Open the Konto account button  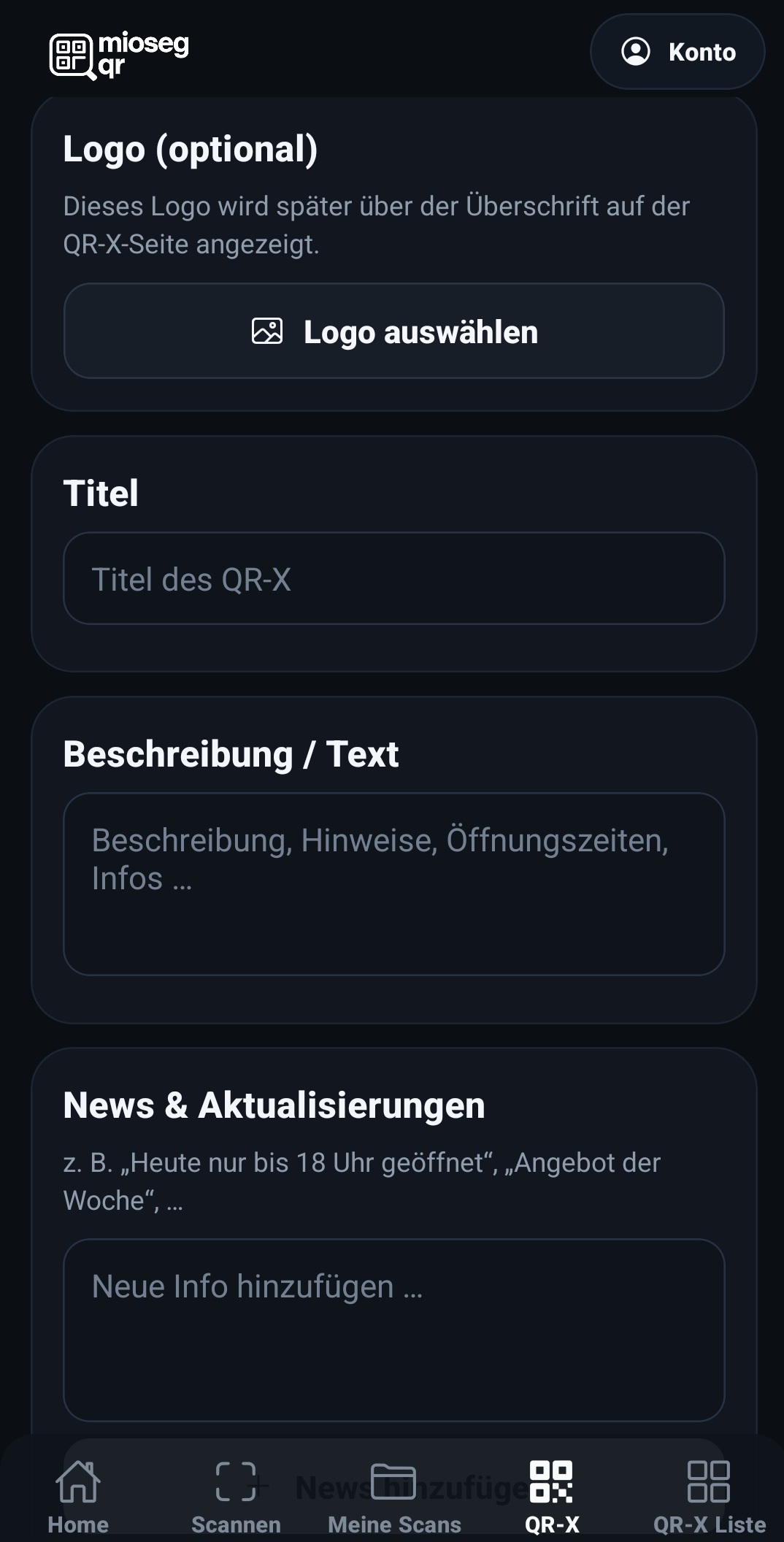pos(677,52)
